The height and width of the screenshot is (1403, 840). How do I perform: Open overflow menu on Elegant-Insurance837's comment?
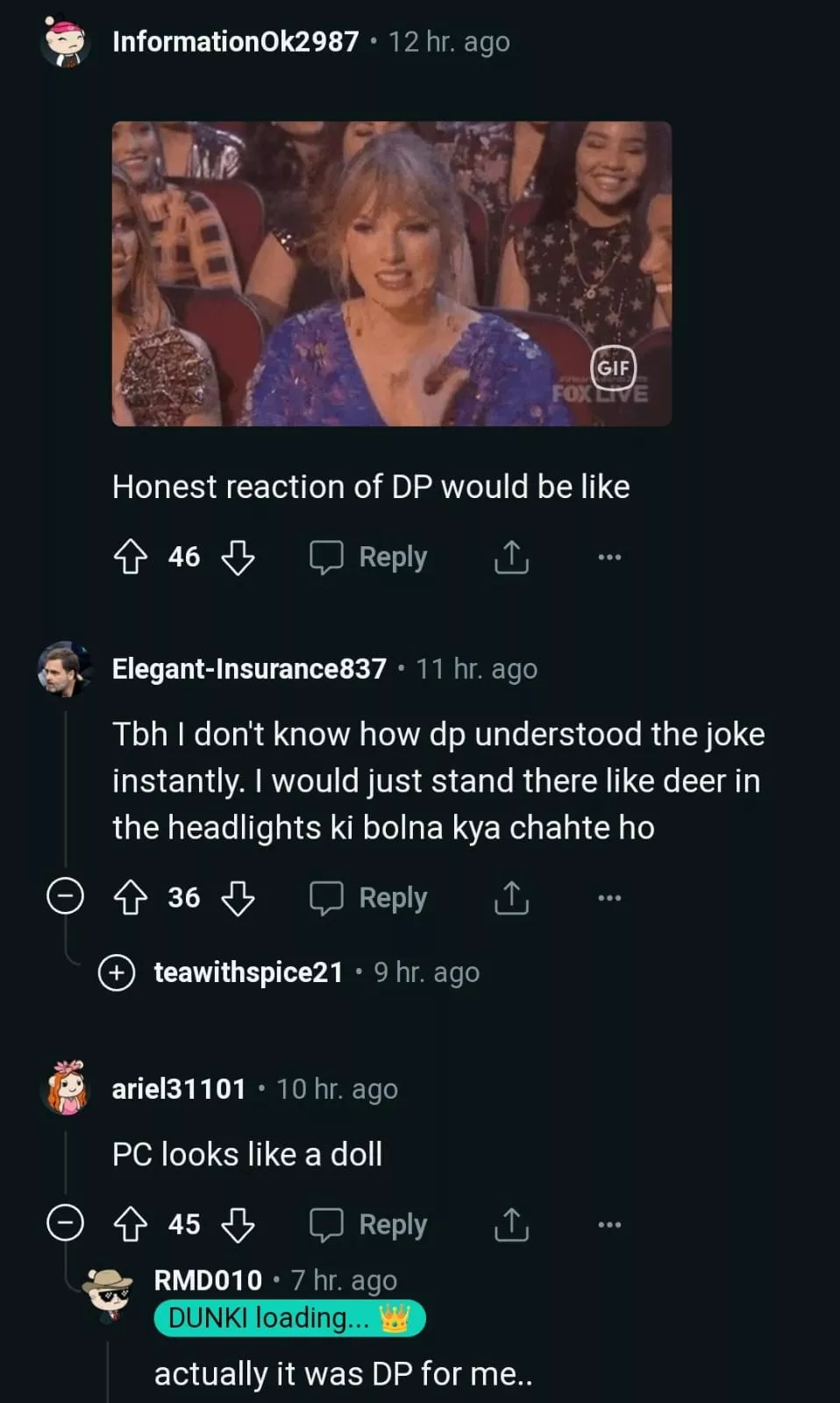(x=609, y=898)
